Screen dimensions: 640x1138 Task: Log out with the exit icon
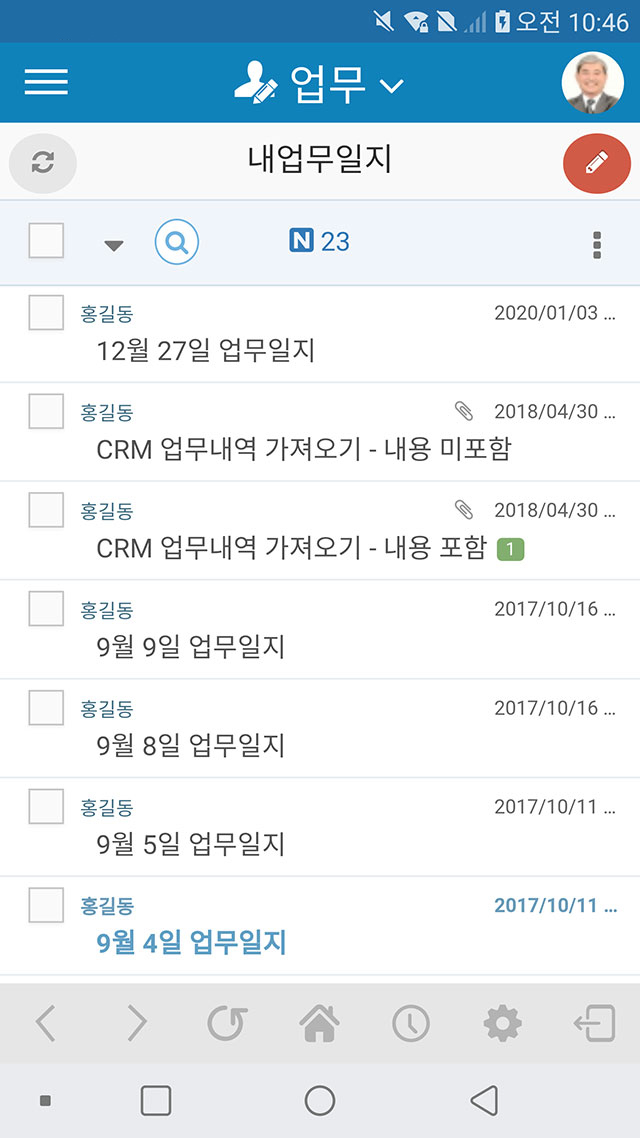[x=594, y=1023]
